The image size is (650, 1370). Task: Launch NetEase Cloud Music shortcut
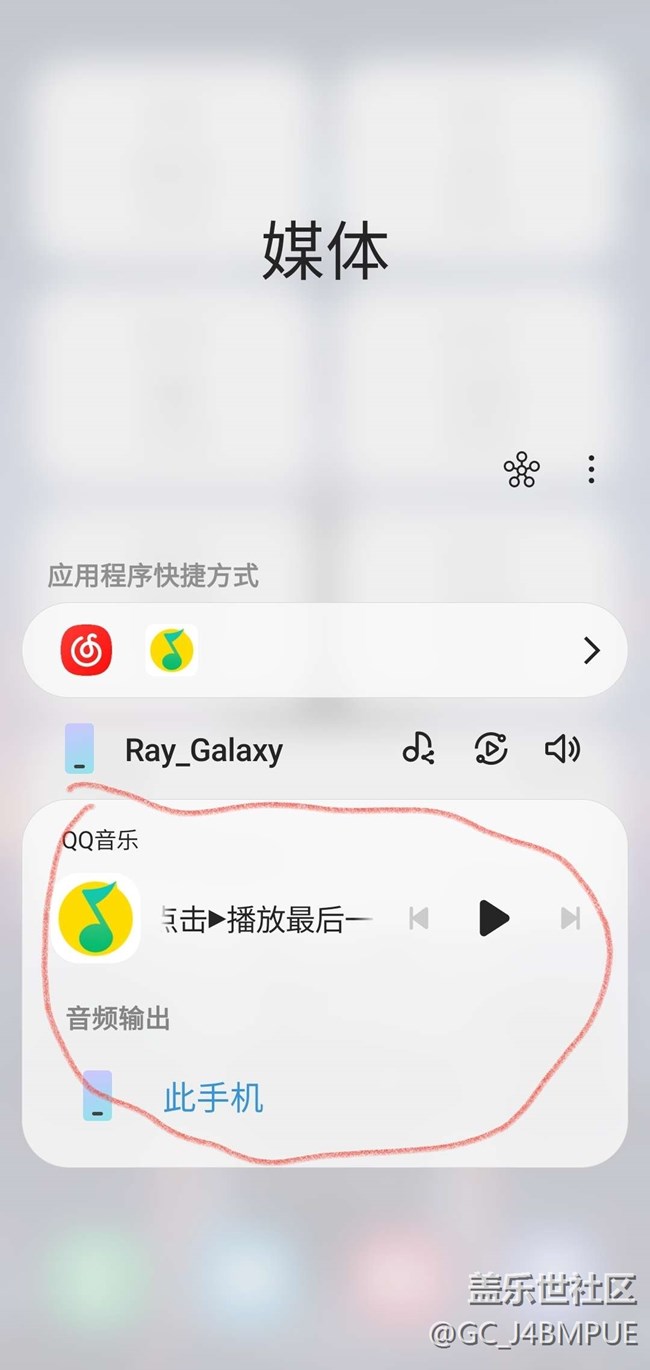coord(86,651)
